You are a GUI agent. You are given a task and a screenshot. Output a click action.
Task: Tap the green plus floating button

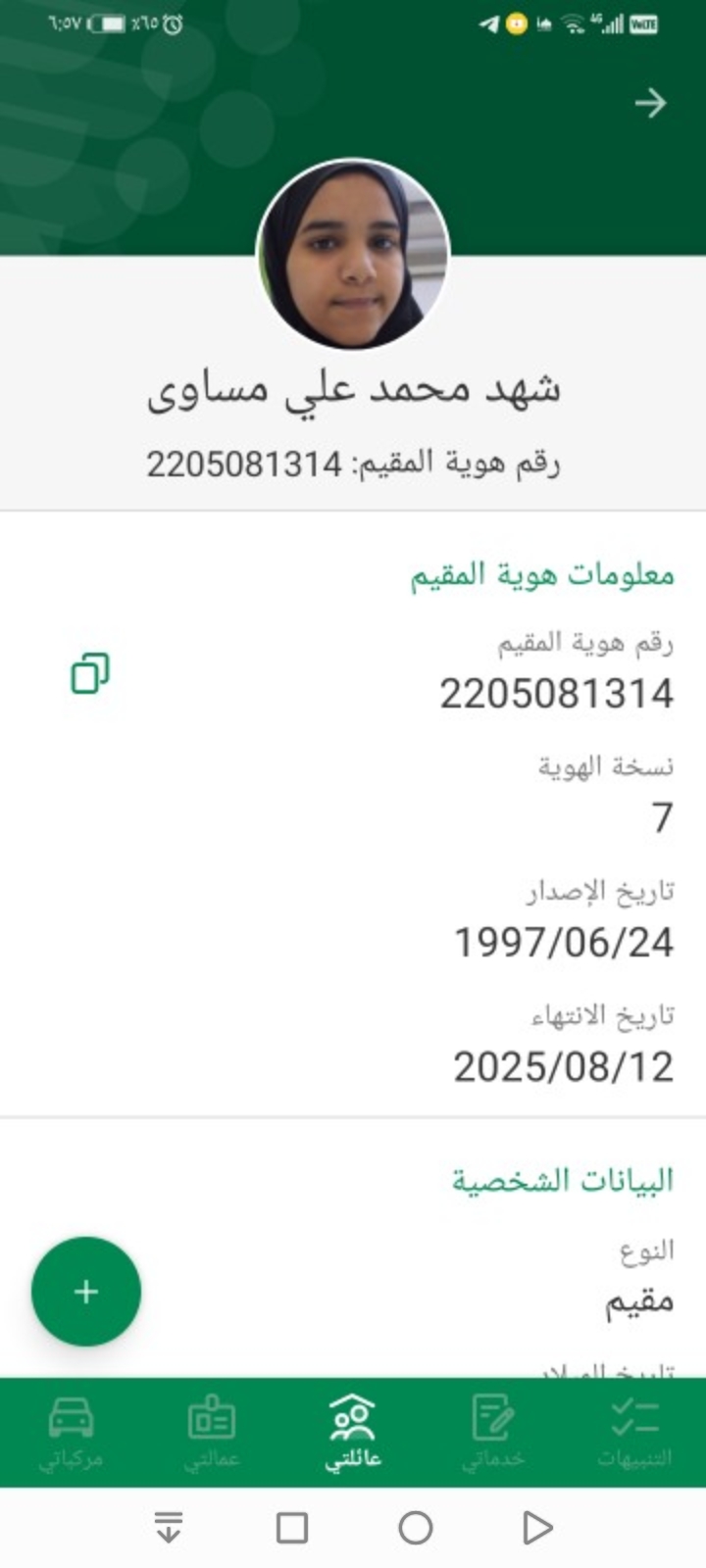tap(86, 1291)
